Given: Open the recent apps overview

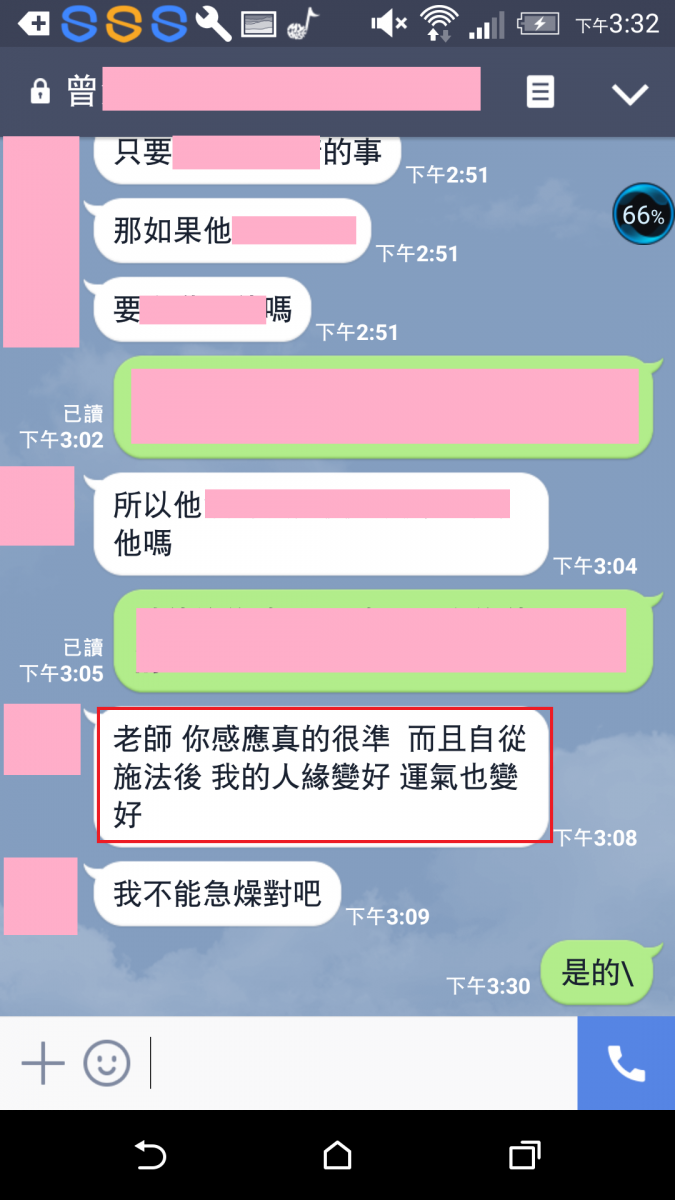Looking at the screenshot, I should (x=524, y=1156).
